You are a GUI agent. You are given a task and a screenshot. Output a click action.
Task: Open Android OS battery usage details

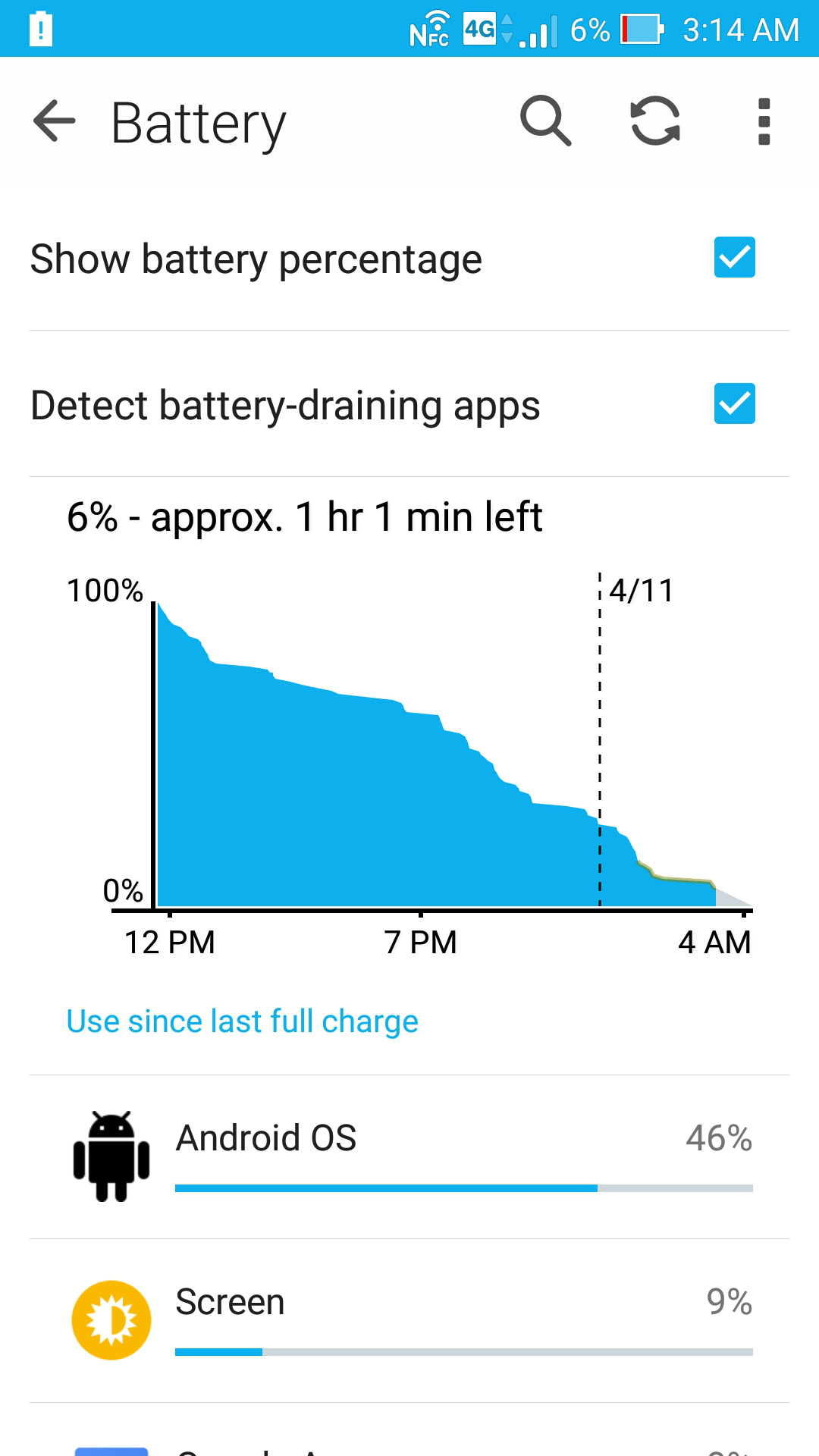pyautogui.click(x=409, y=1156)
